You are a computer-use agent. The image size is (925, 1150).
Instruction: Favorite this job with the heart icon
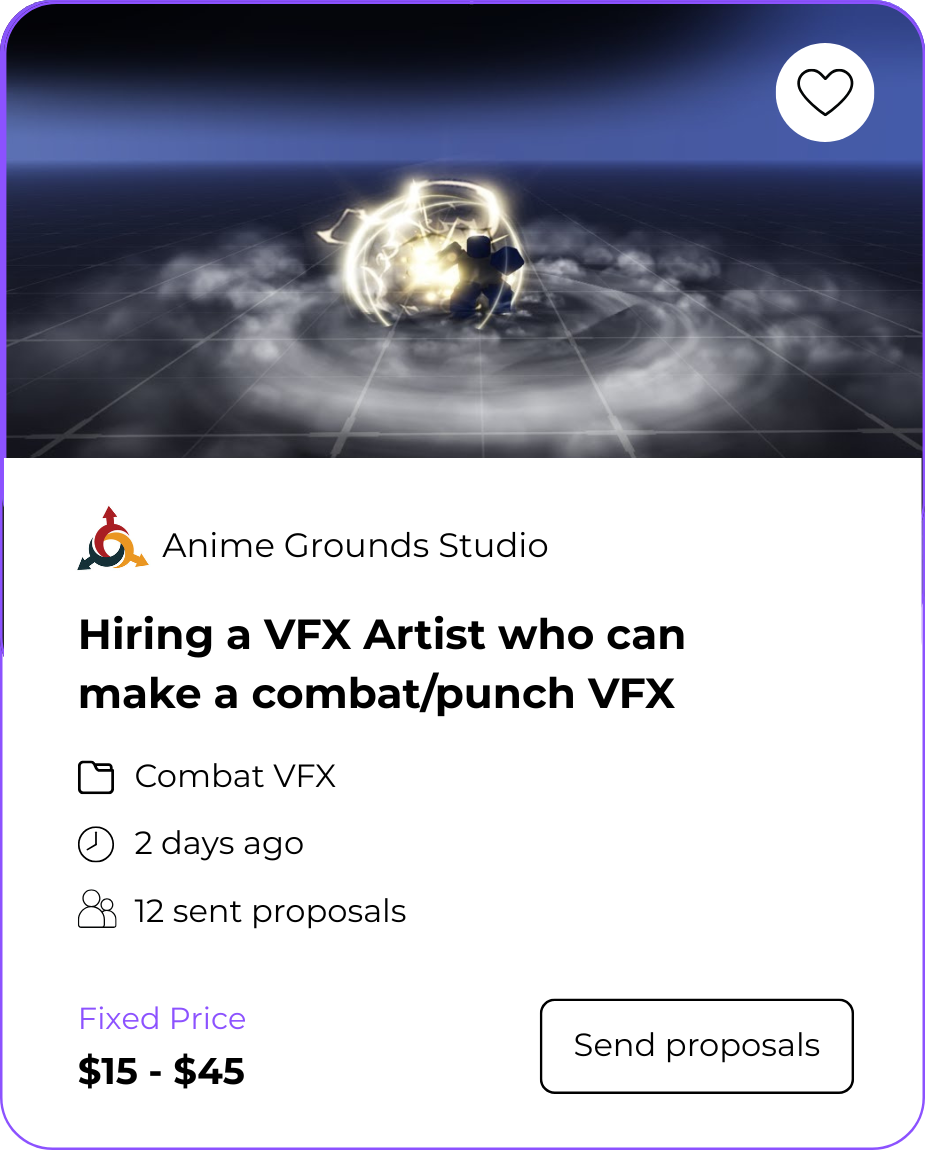(825, 92)
